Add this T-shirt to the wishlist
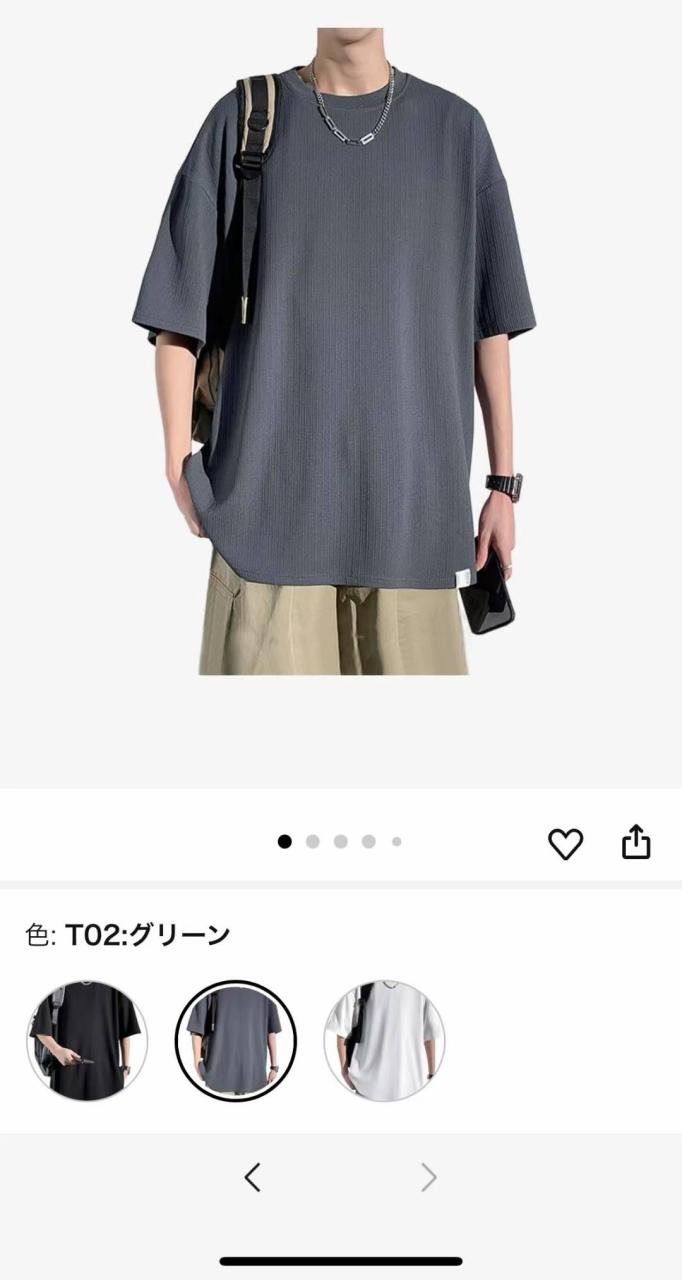682x1280 pixels. pos(565,844)
